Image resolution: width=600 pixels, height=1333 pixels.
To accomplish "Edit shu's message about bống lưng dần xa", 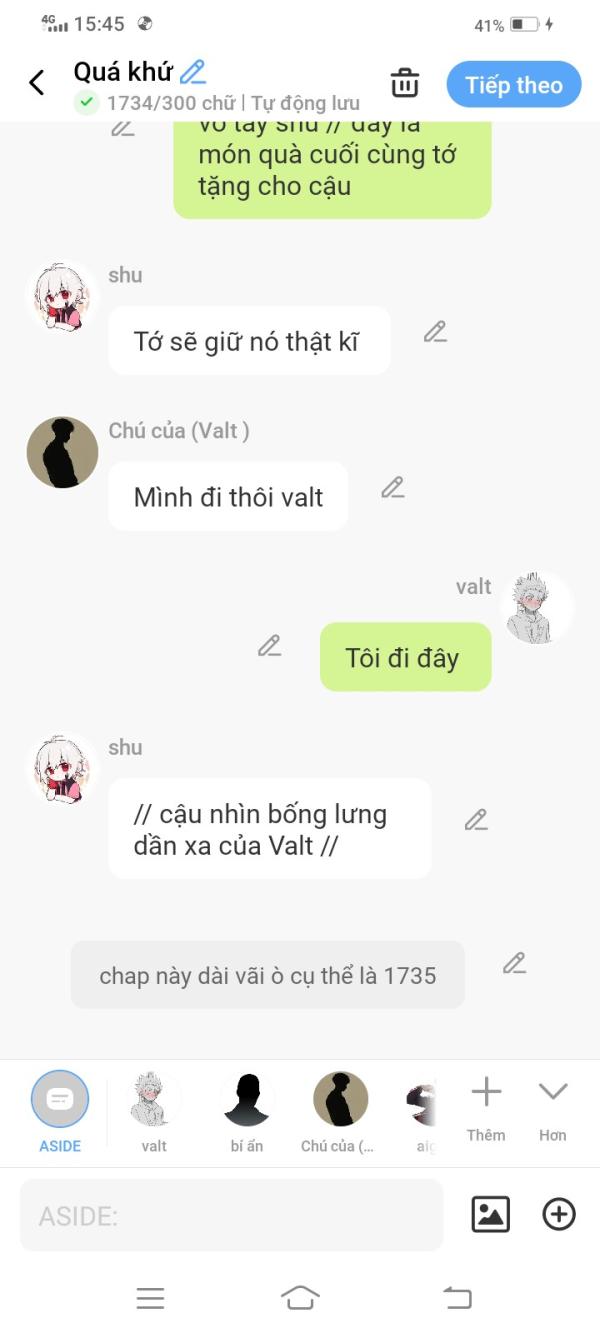I will (x=476, y=820).
